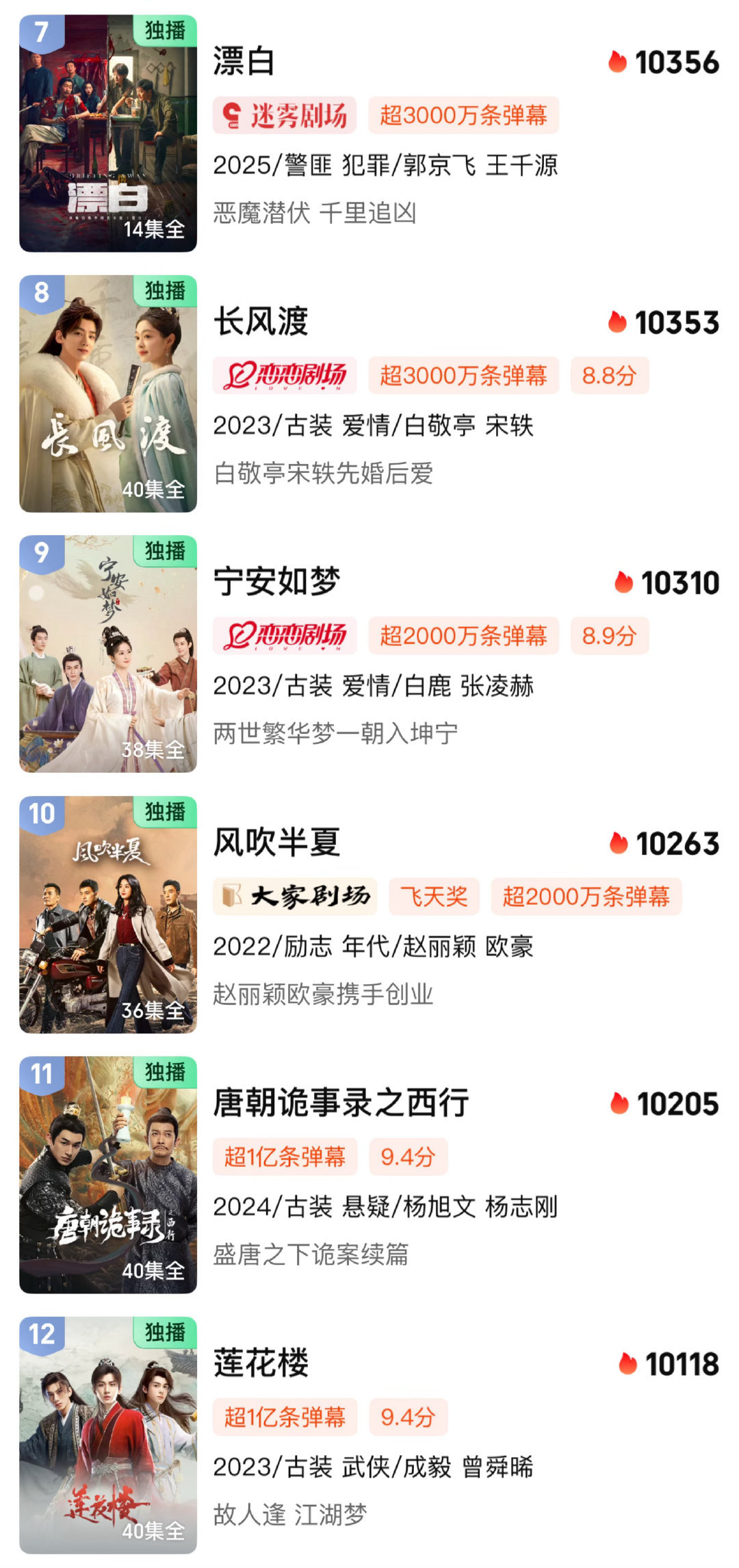Select the 恋恋剧场 tag under 长风渡
Screen dimensions: 739x1568
pos(285,375)
